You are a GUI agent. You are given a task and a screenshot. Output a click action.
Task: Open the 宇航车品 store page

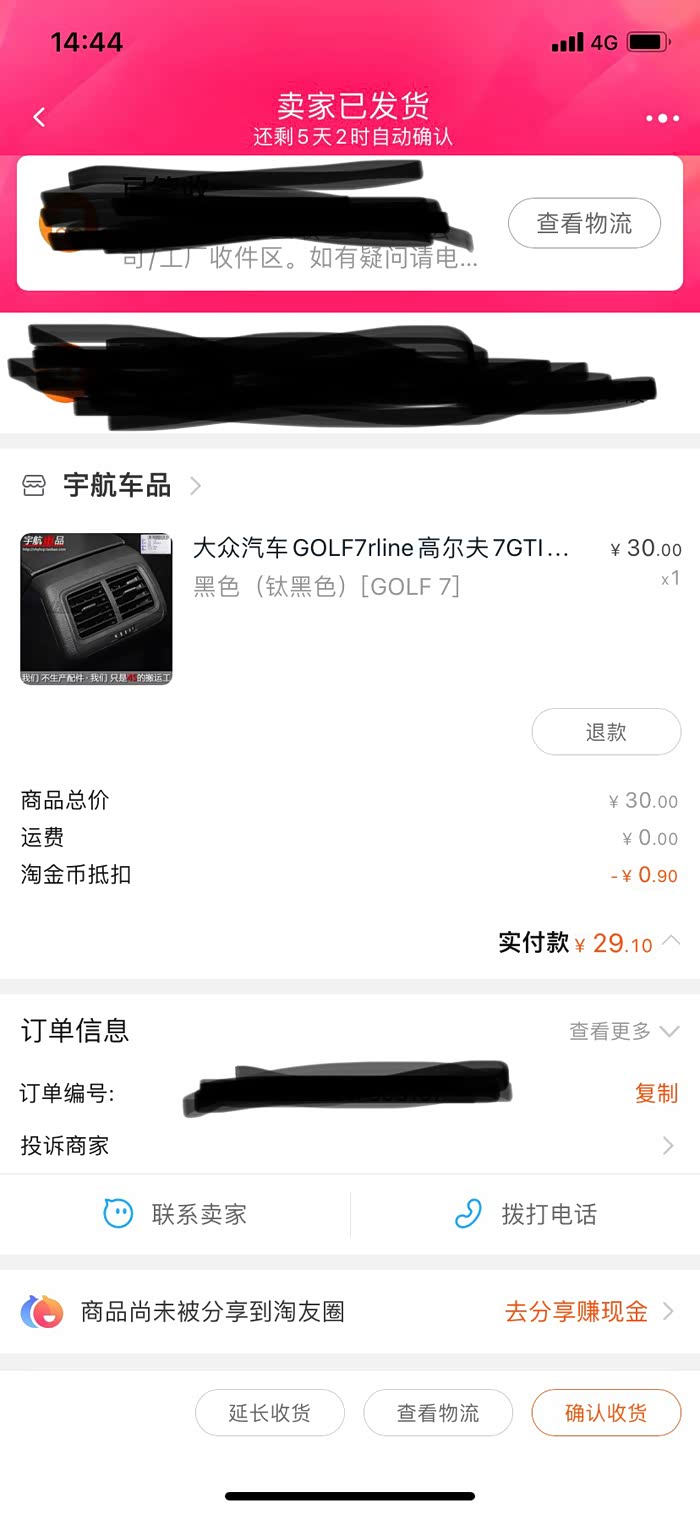click(117, 486)
